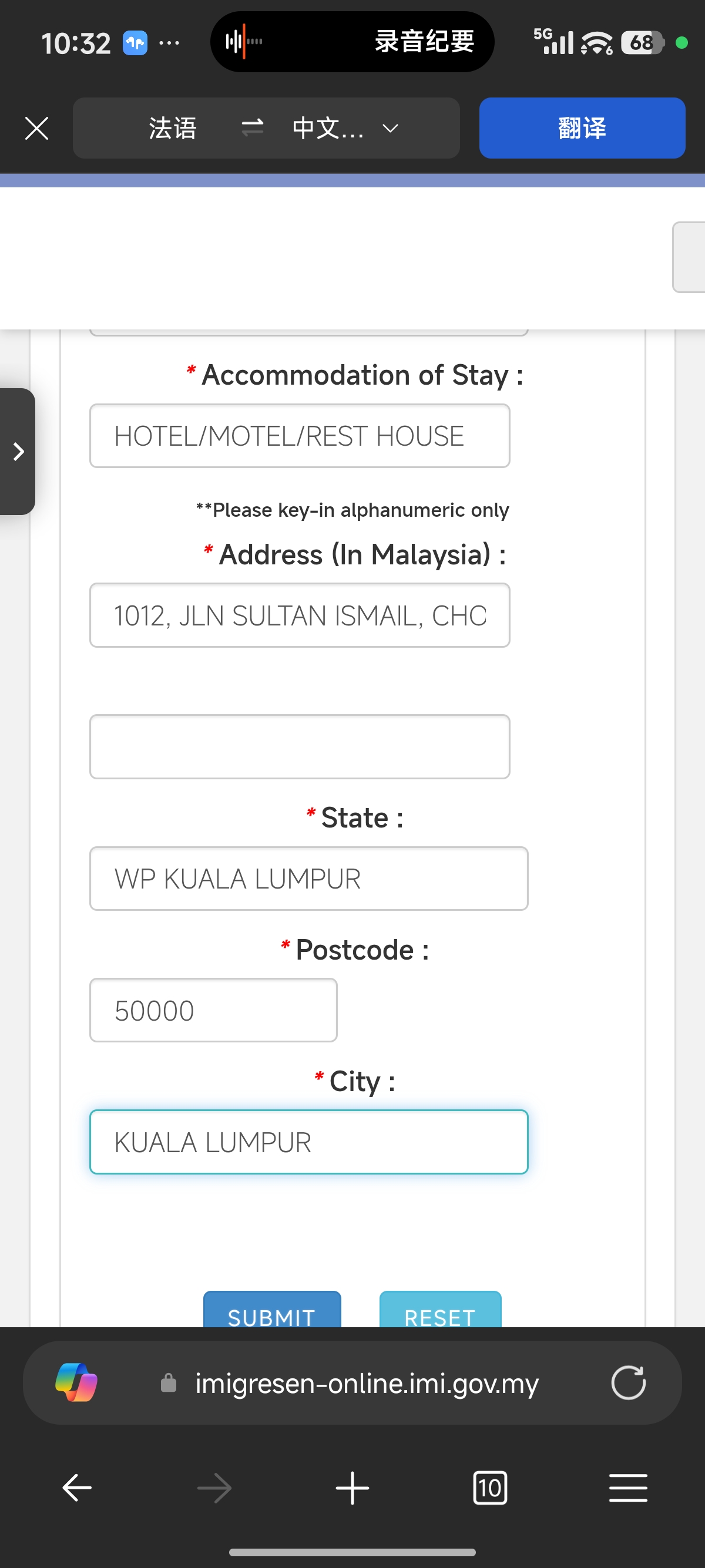Swap the translation languages
Image resolution: width=705 pixels, height=1568 pixels.
point(252,128)
